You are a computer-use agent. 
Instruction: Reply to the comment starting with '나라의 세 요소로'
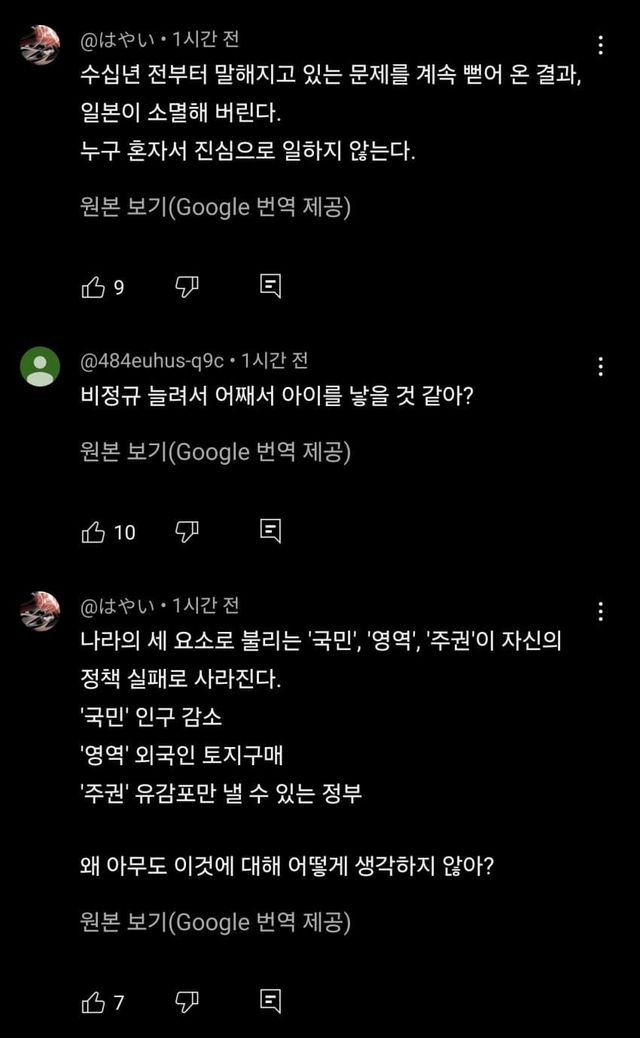(x=270, y=1001)
